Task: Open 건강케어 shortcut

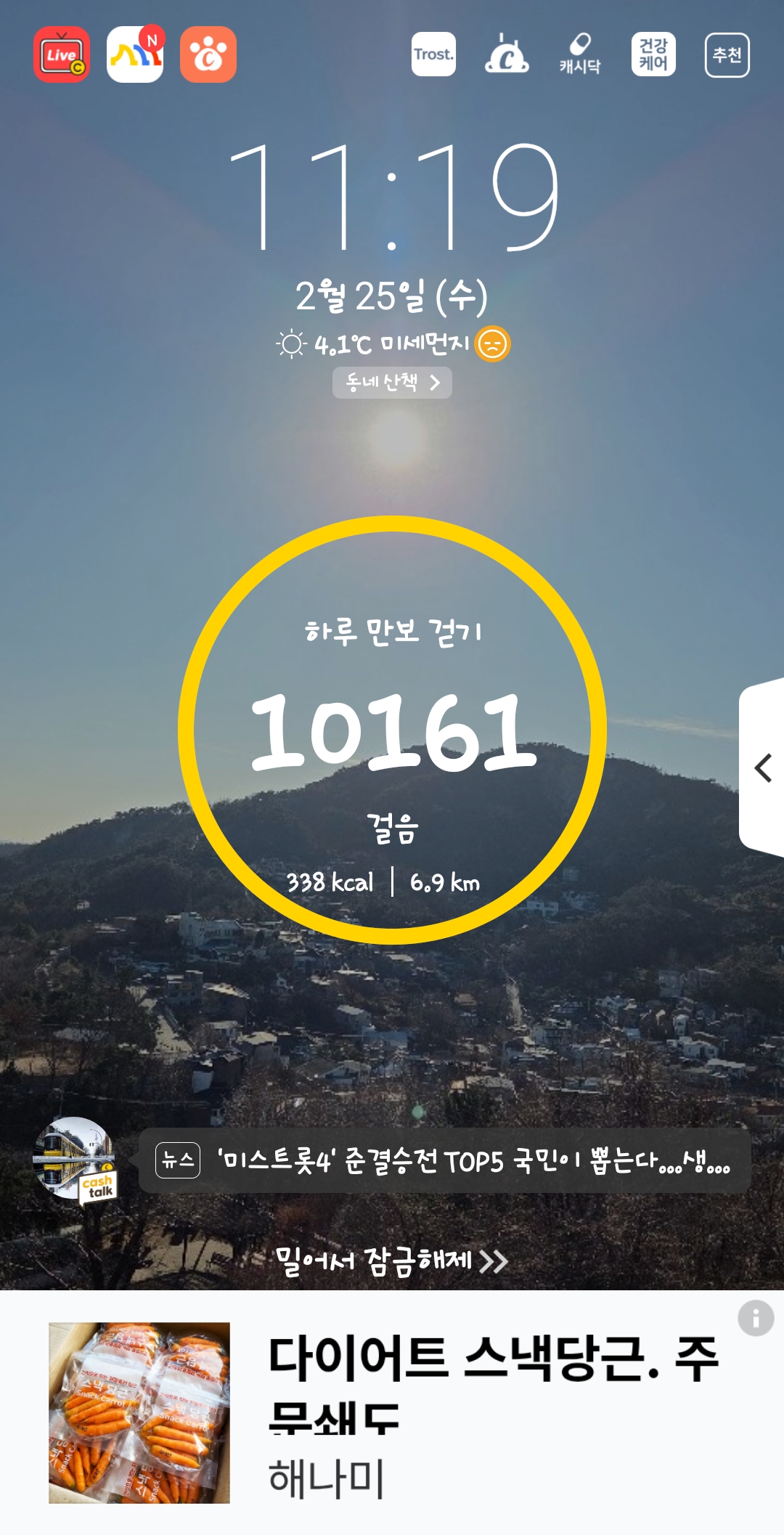Action: coord(653,54)
